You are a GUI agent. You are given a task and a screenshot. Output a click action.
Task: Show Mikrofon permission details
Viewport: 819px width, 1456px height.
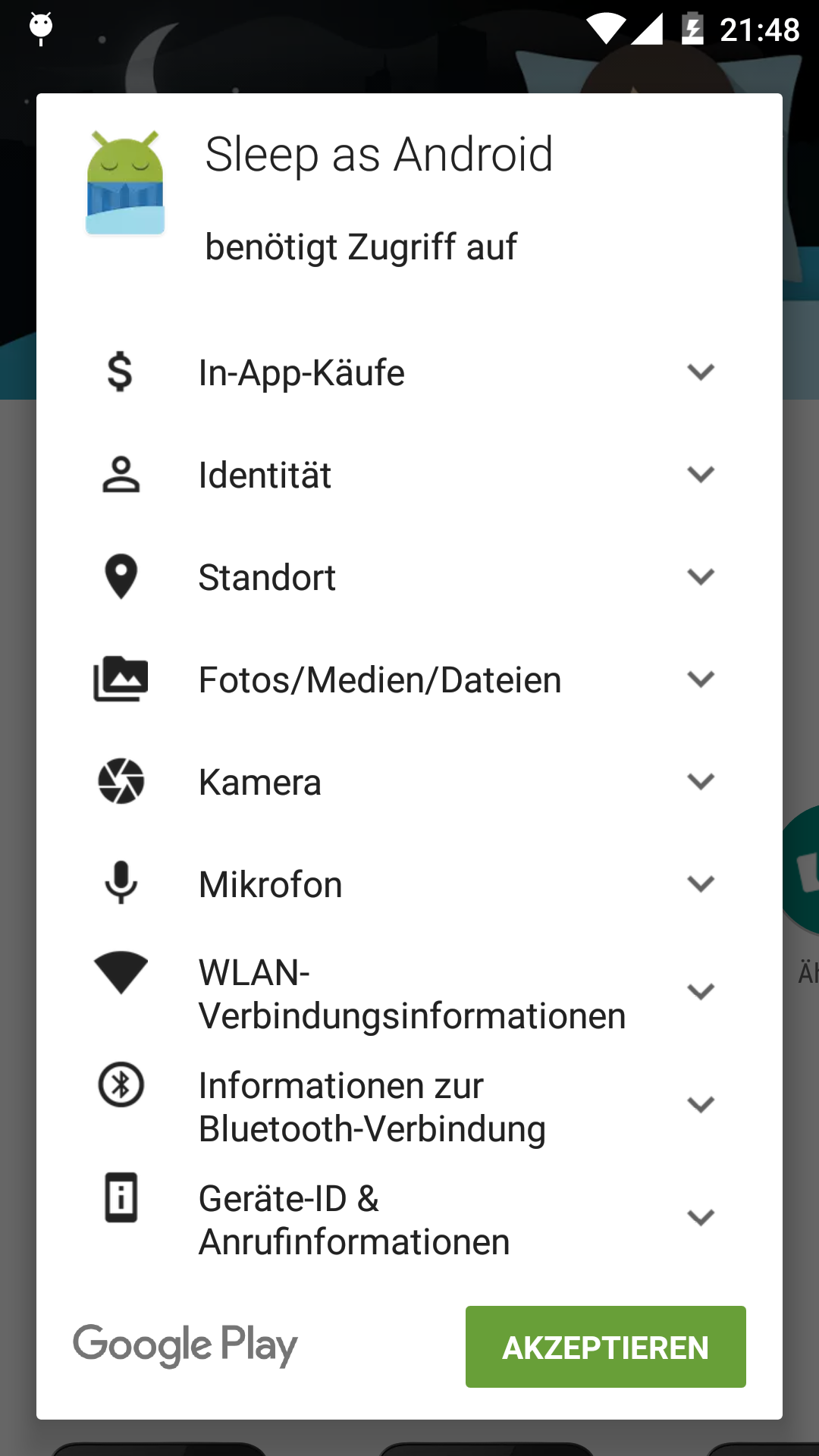point(700,884)
